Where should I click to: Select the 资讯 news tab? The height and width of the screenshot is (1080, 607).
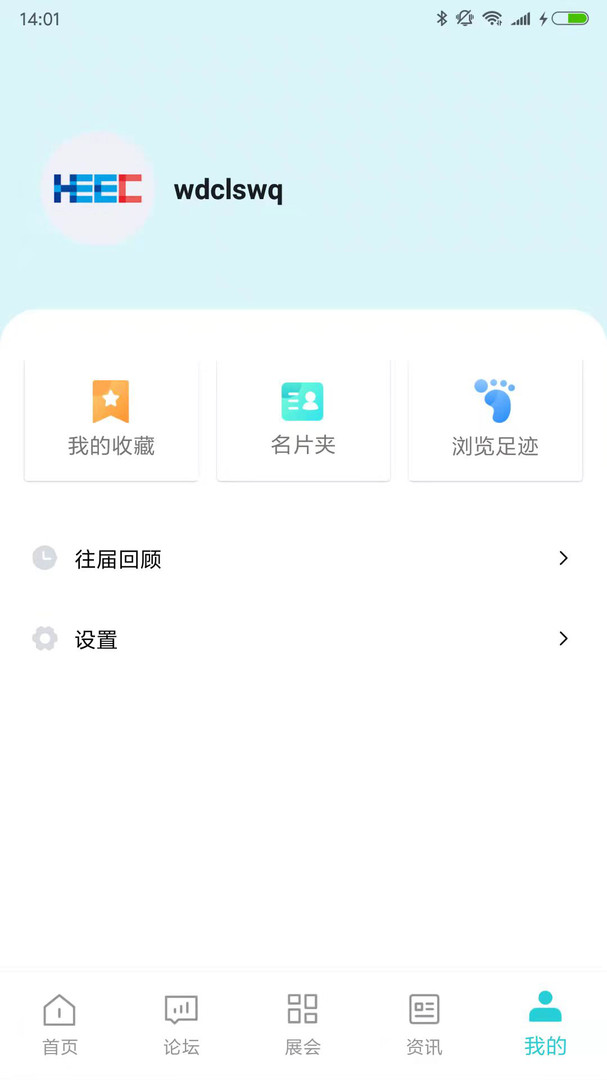[x=424, y=1025]
